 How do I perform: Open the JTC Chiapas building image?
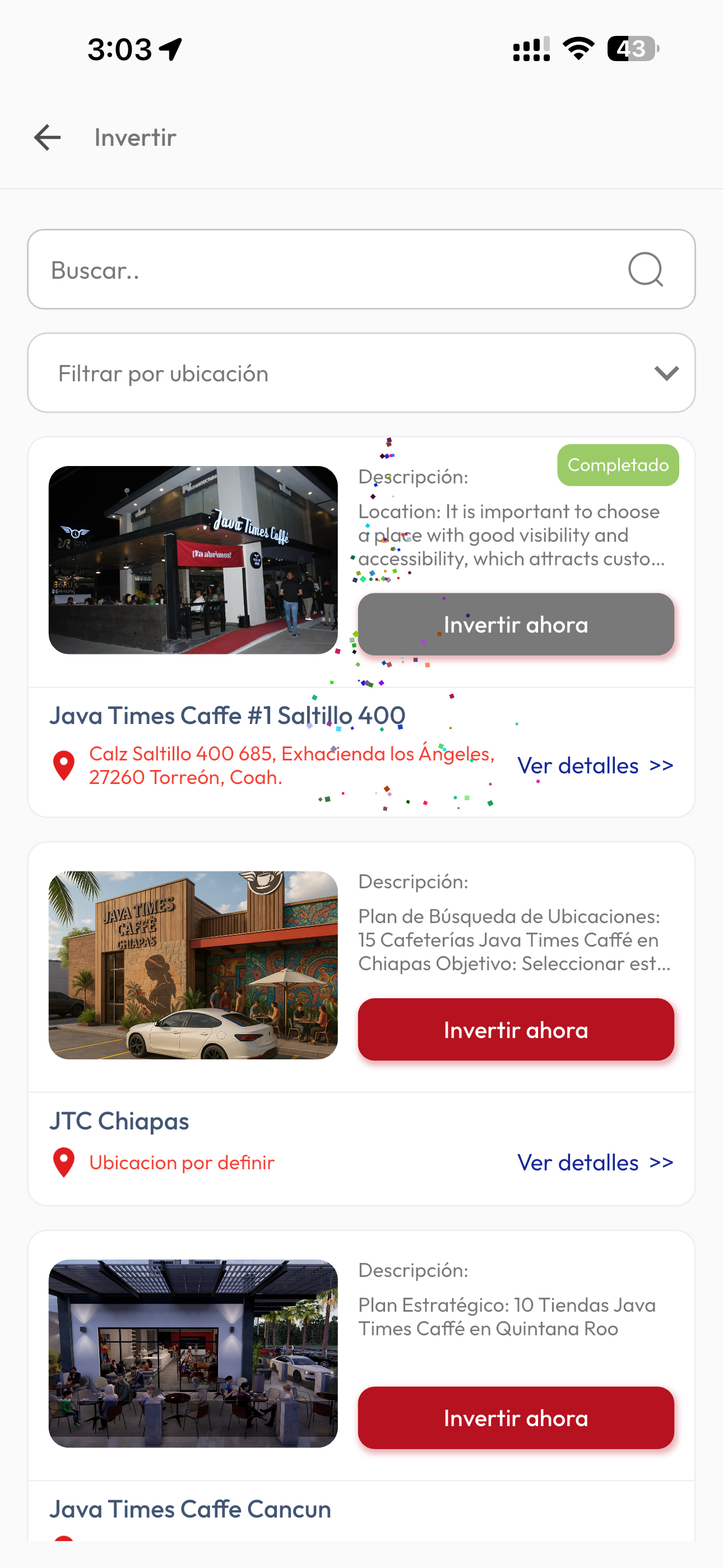193,965
